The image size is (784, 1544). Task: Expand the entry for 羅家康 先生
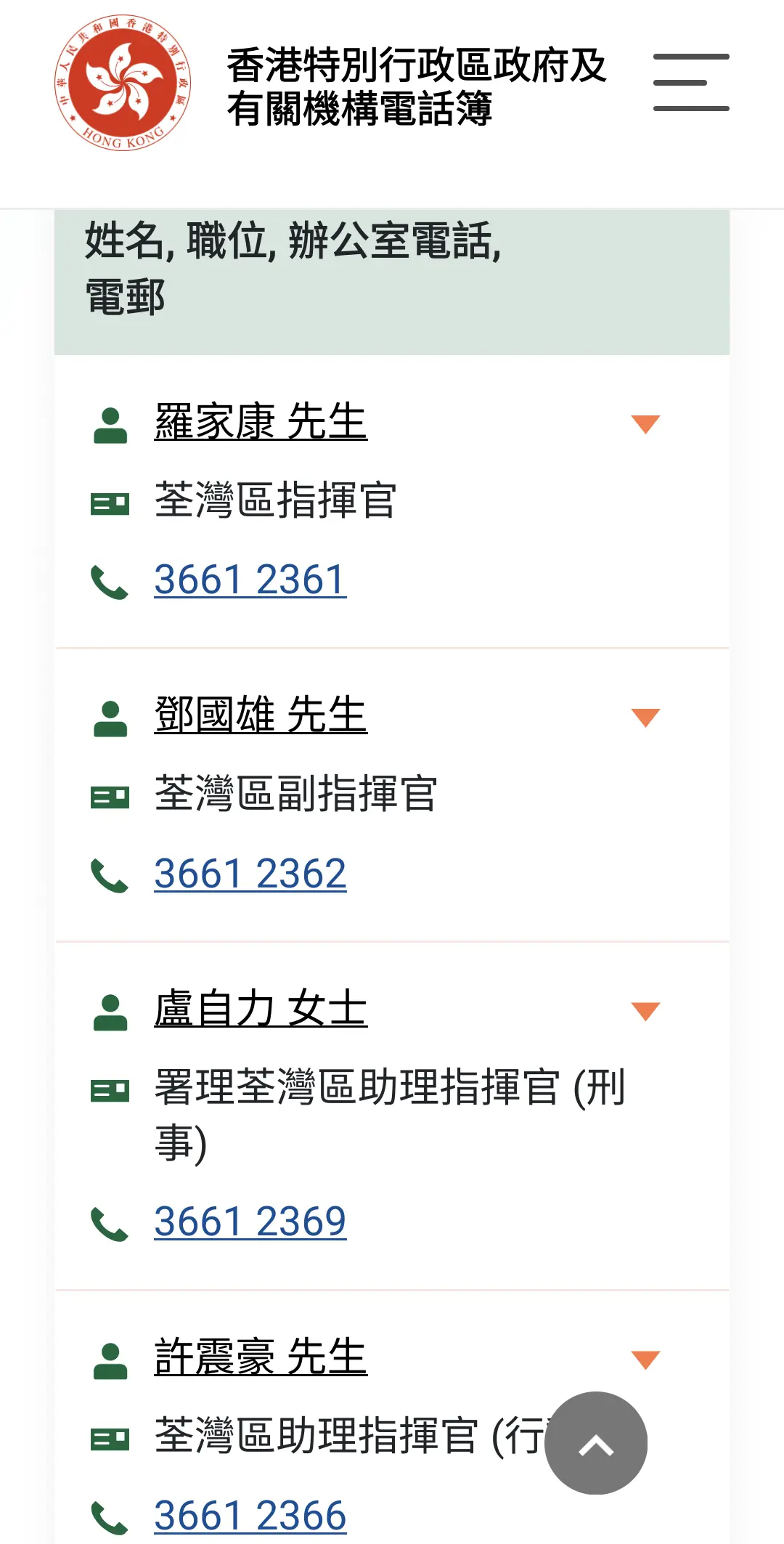tap(645, 424)
